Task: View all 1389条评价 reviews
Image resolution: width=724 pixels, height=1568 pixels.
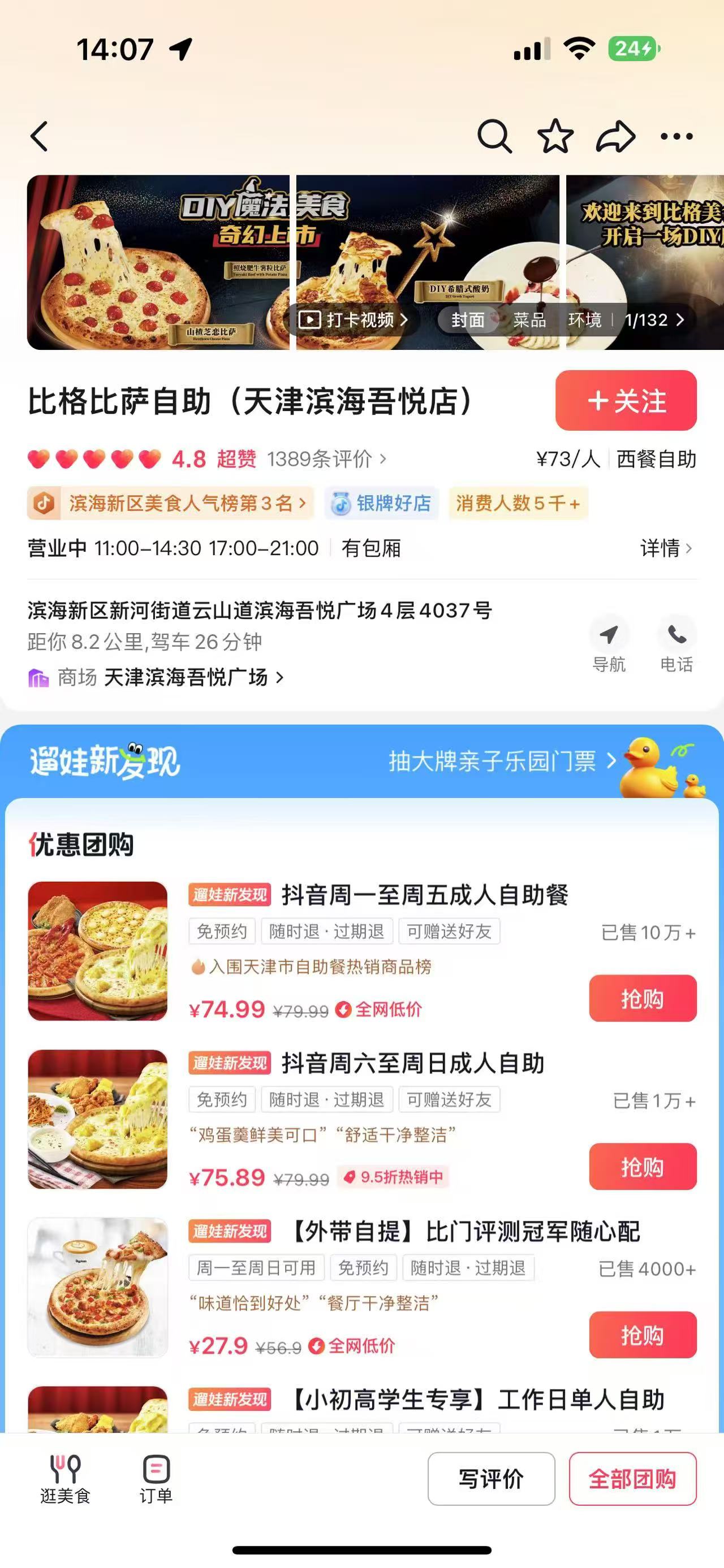Action: pyautogui.click(x=326, y=459)
